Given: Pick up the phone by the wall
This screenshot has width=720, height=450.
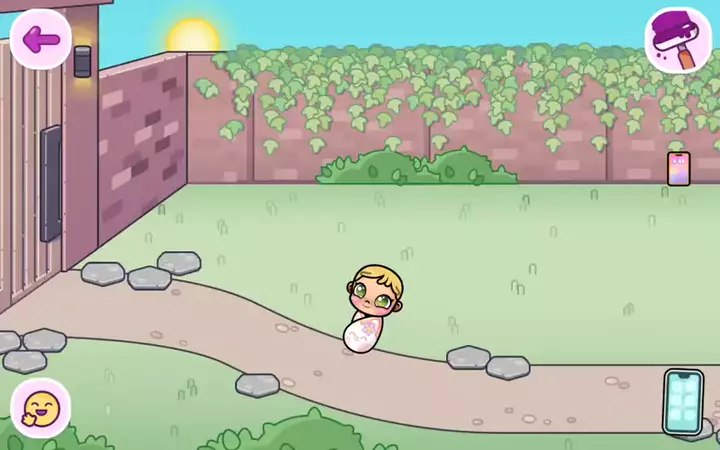Looking at the screenshot, I should pos(678,169).
